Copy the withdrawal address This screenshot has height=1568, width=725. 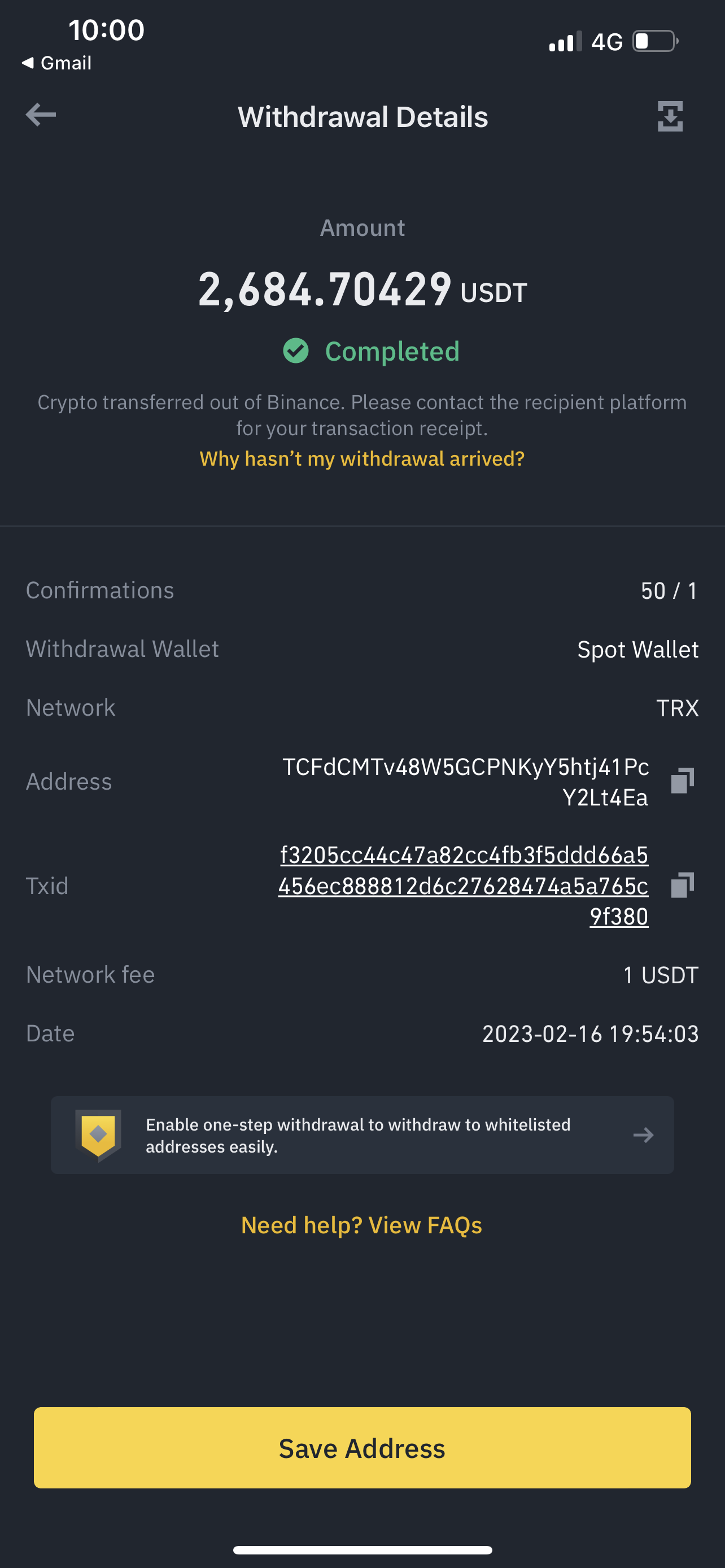pos(683,781)
